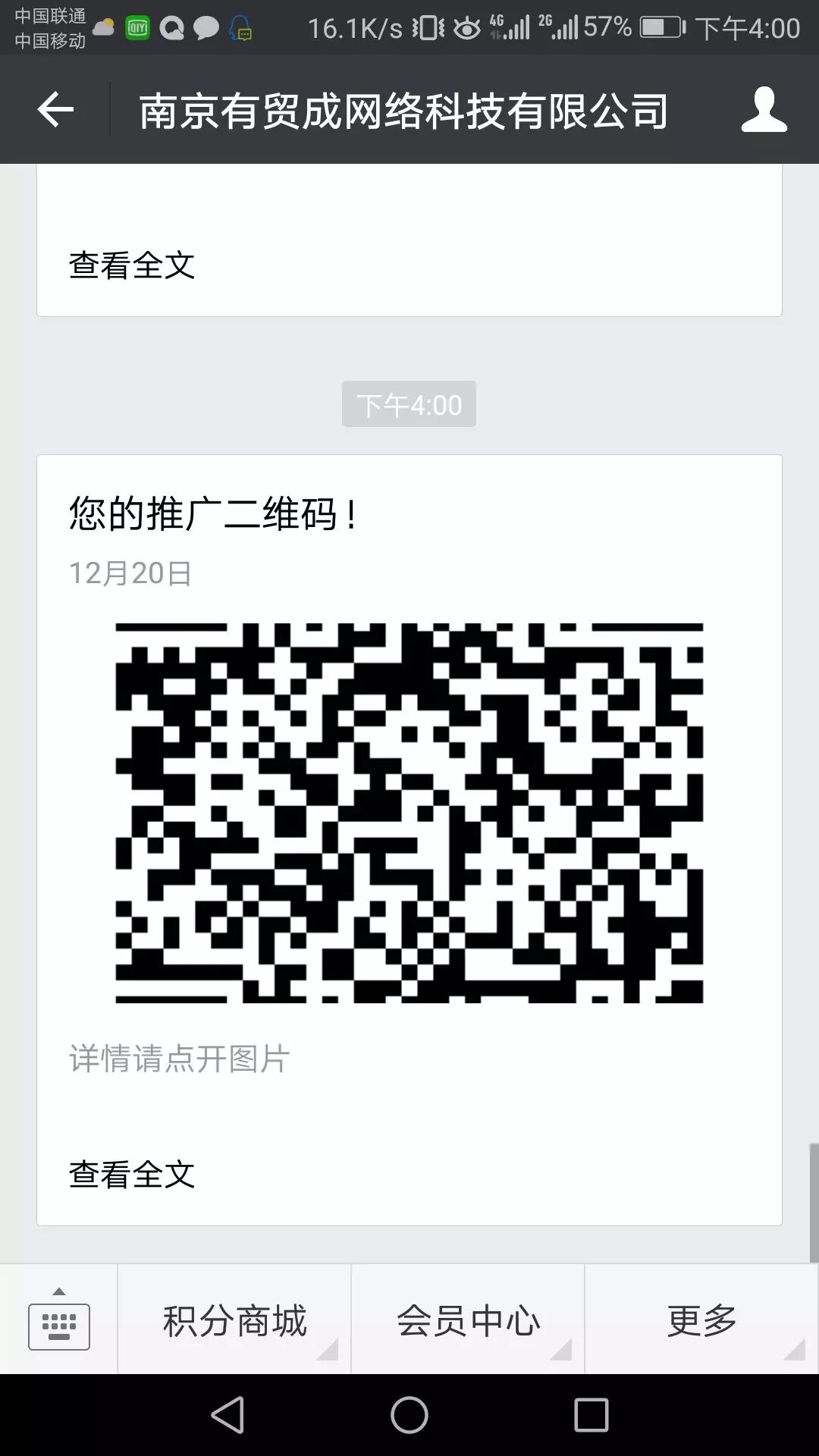
Task: Open the 您的推广二维码 message card
Action: tap(409, 839)
